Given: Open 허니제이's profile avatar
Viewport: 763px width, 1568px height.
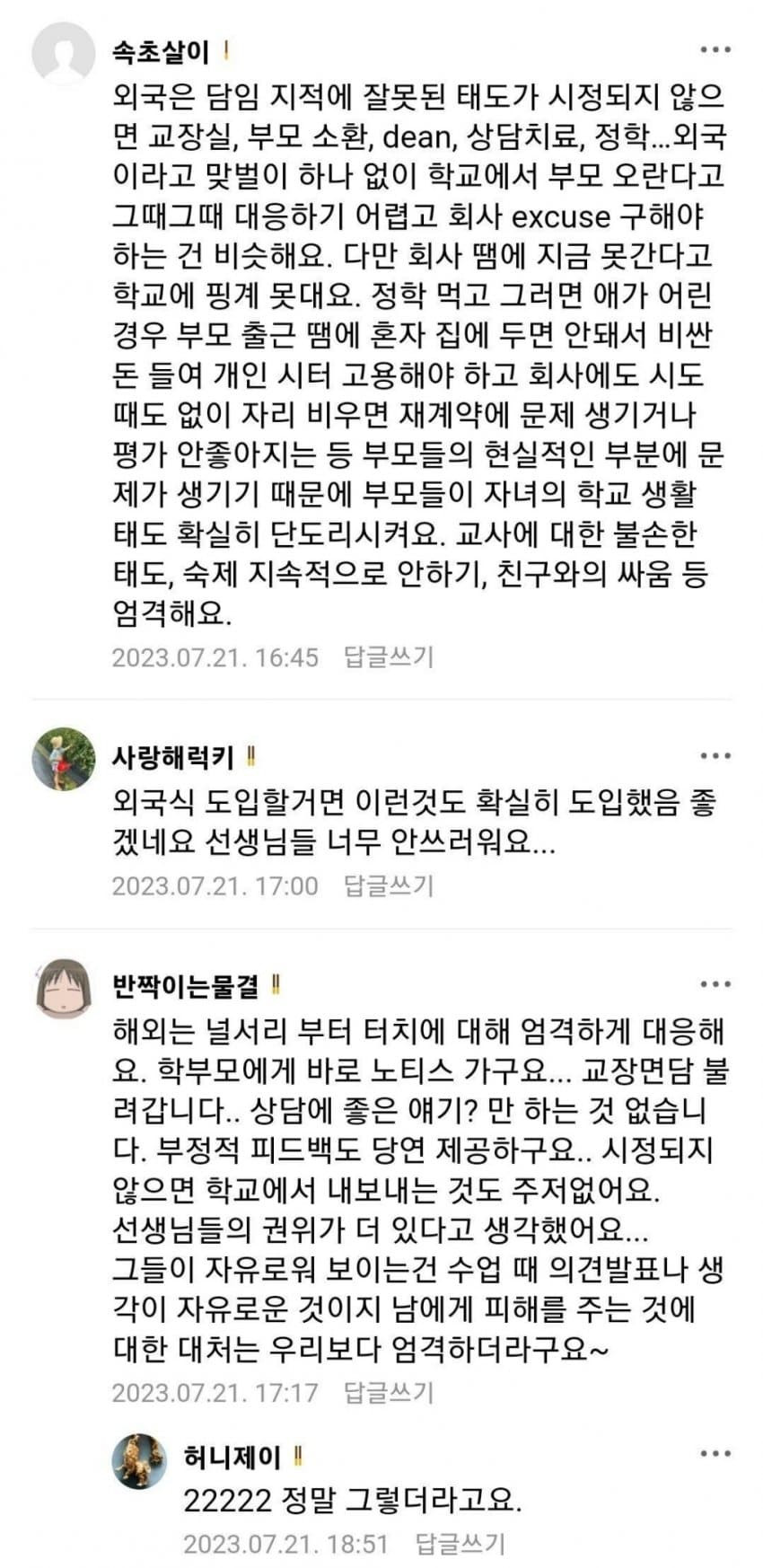Looking at the screenshot, I should pos(139,1460).
